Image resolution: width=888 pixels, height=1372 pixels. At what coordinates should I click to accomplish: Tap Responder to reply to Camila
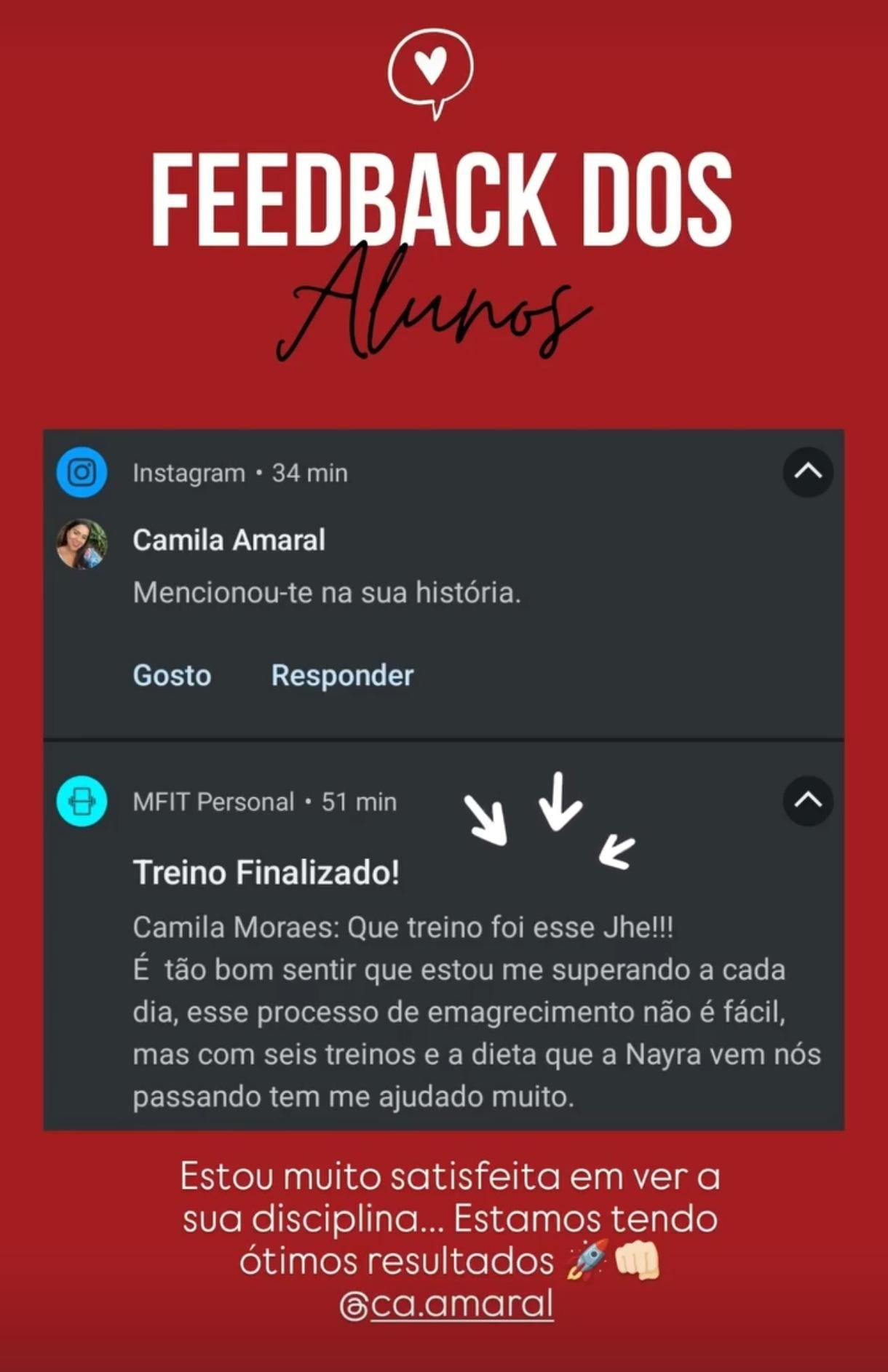pos(341,675)
